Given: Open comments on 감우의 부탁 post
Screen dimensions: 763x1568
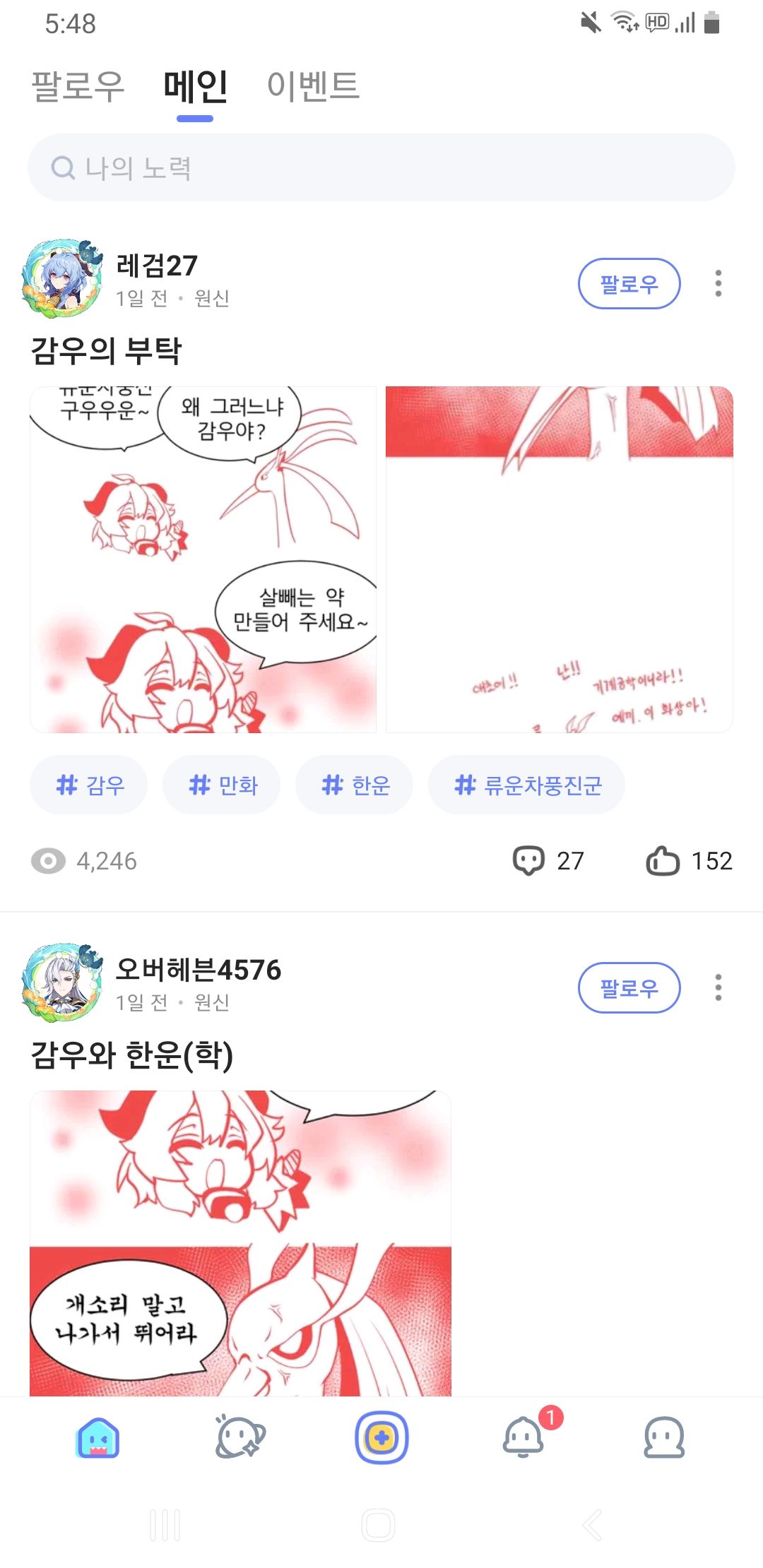Looking at the screenshot, I should click(x=548, y=860).
